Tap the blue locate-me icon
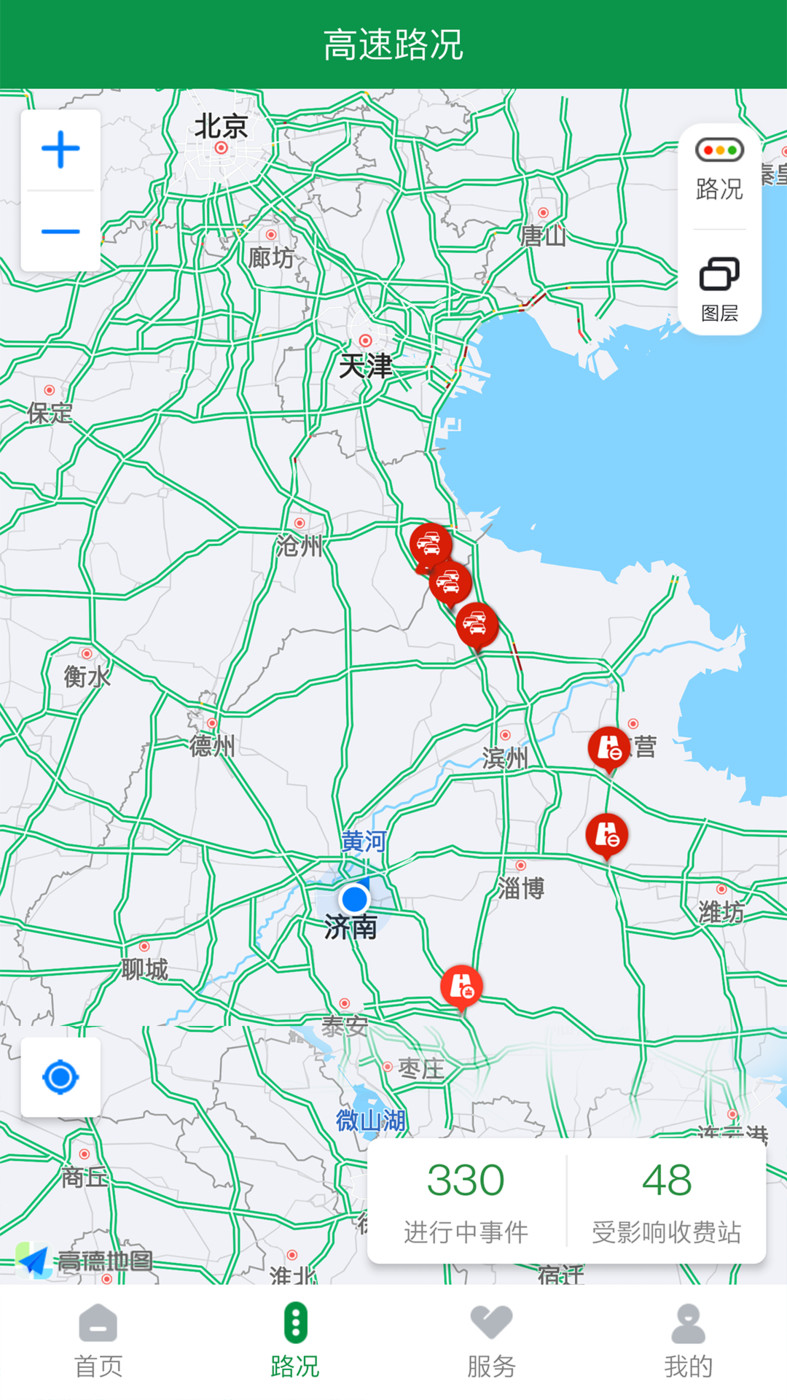Image resolution: width=787 pixels, height=1400 pixels. tap(61, 1077)
